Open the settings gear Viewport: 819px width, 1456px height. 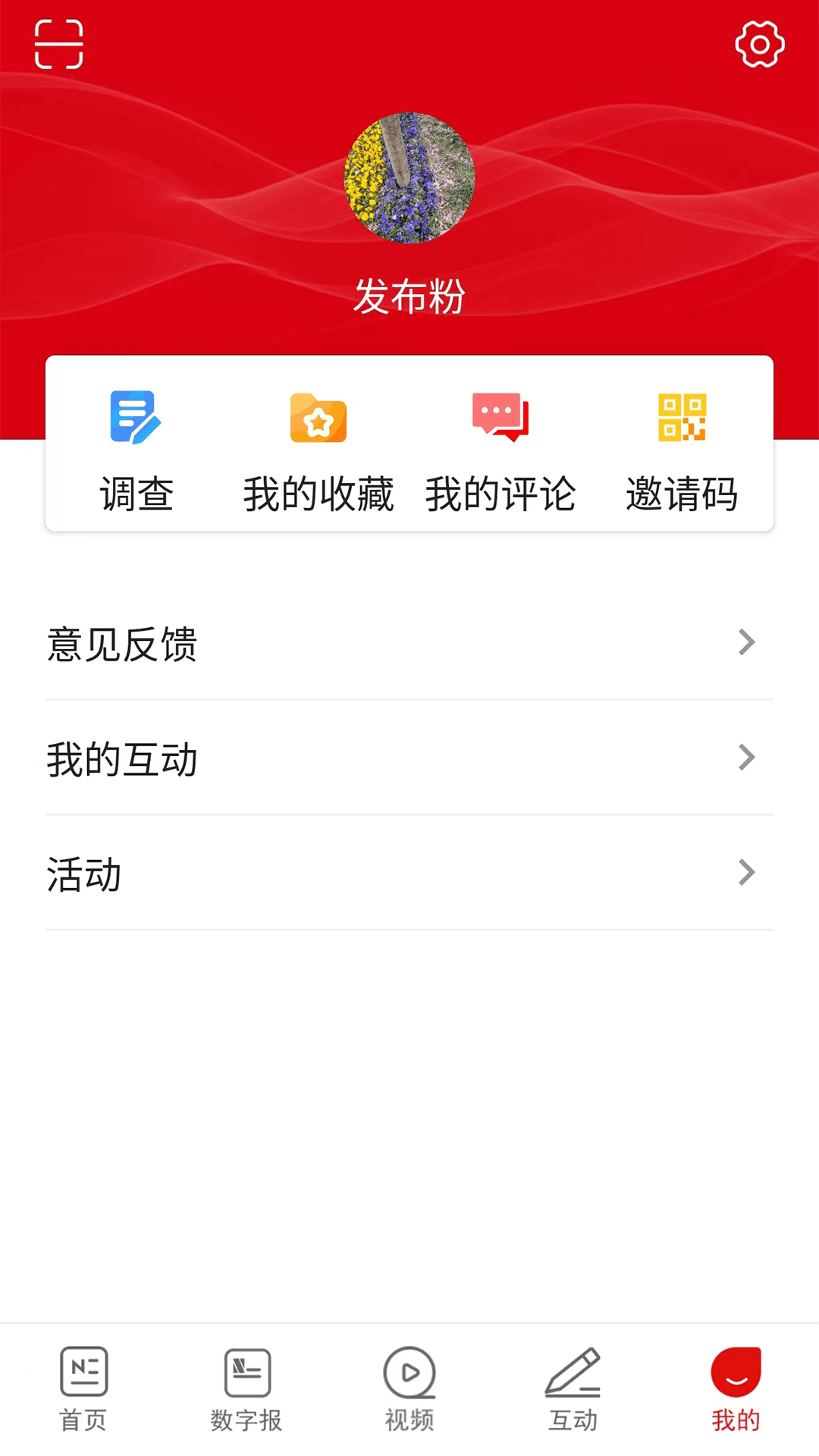[x=758, y=44]
